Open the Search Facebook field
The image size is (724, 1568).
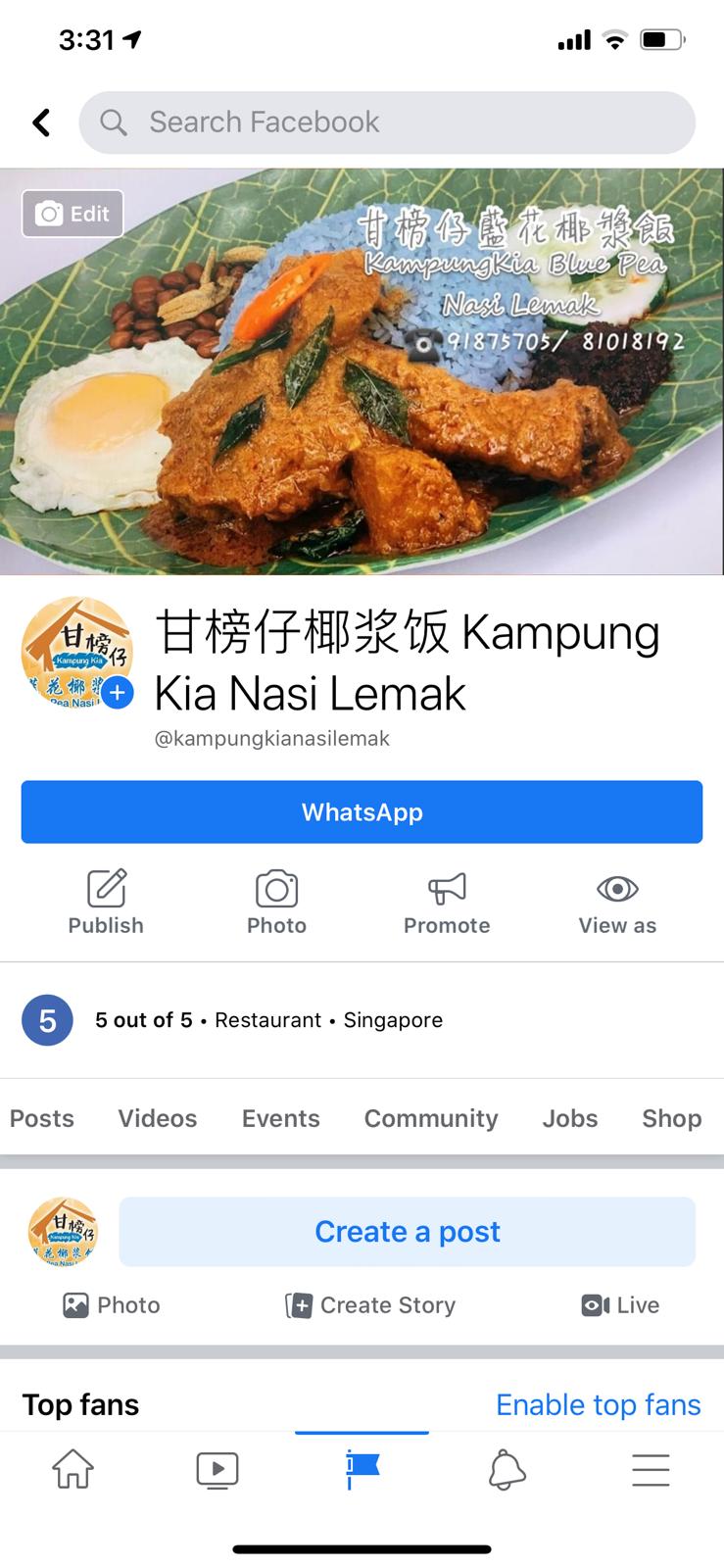387,122
